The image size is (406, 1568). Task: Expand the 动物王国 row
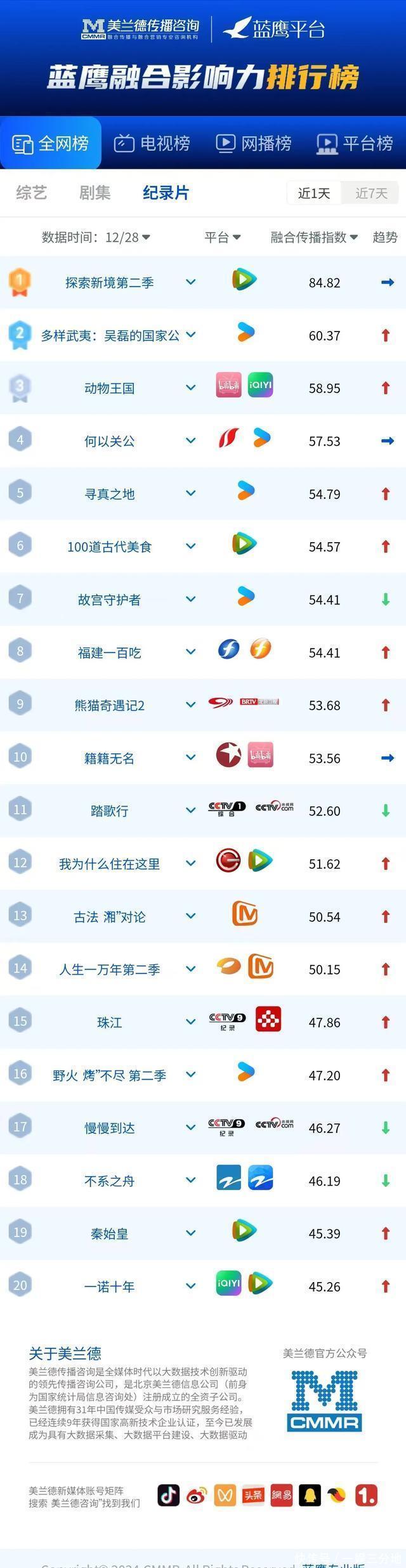pos(190,387)
